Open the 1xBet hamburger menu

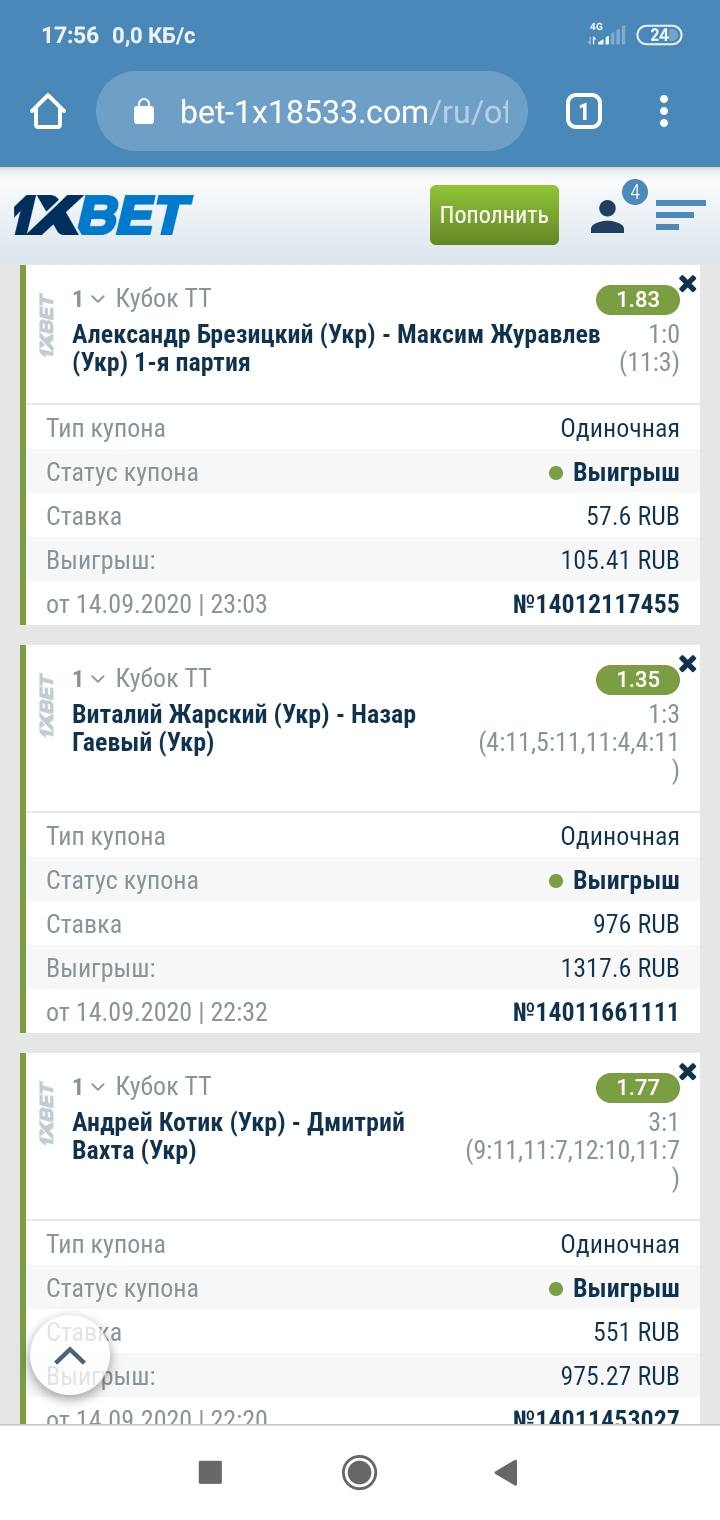coord(680,215)
